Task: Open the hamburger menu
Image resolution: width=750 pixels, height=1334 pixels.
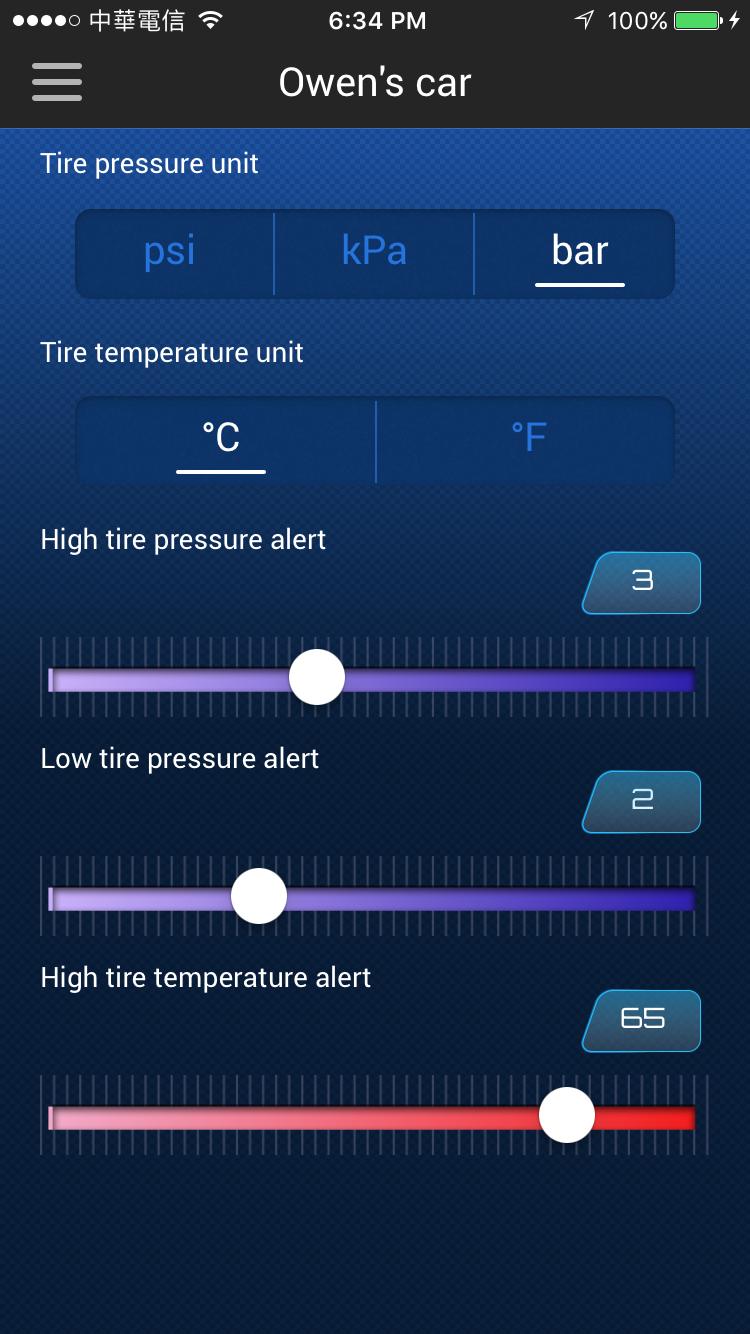Action: [x=57, y=82]
